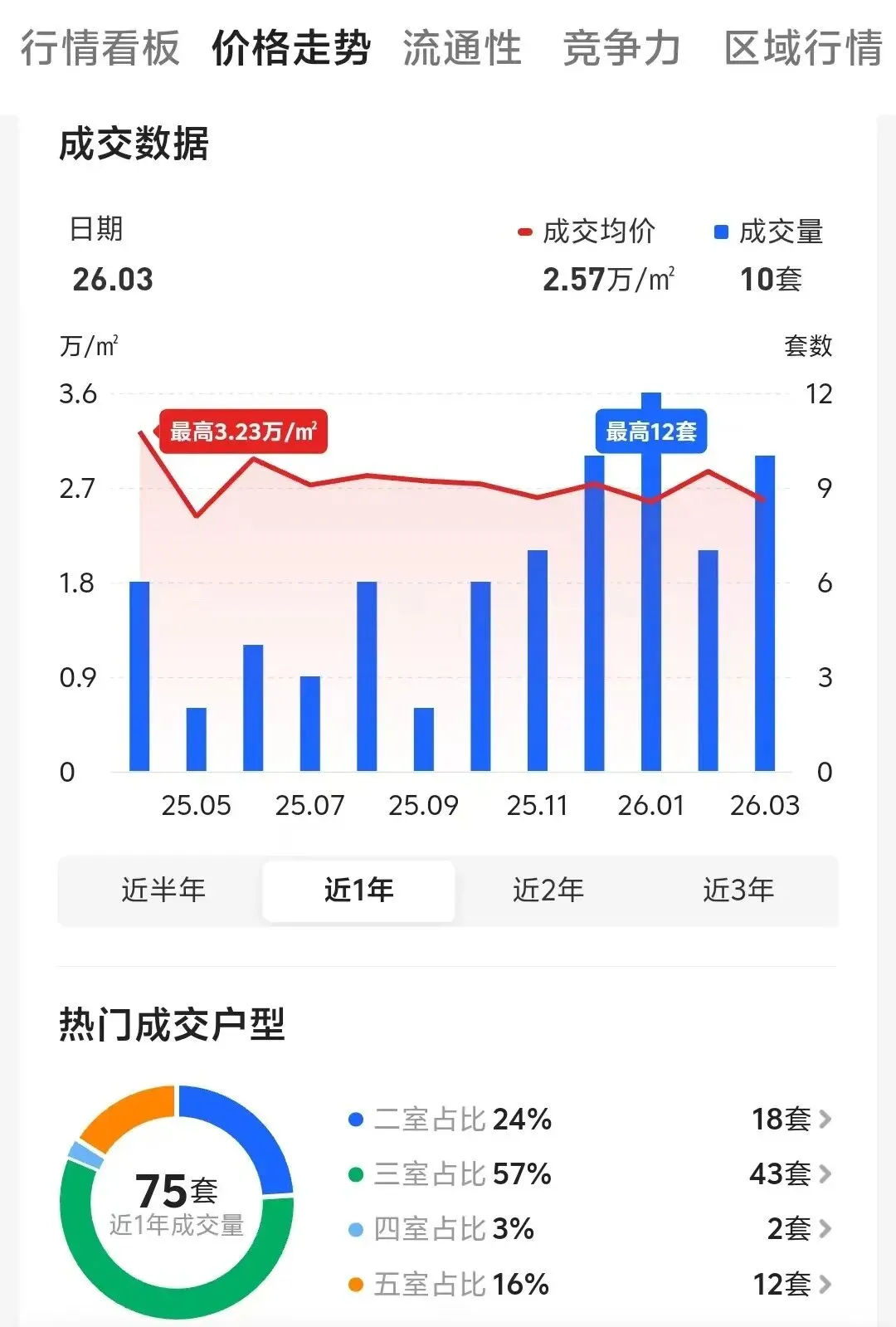Show the 近半年 time range
Image resolution: width=896 pixels, height=1327 pixels.
163,890
